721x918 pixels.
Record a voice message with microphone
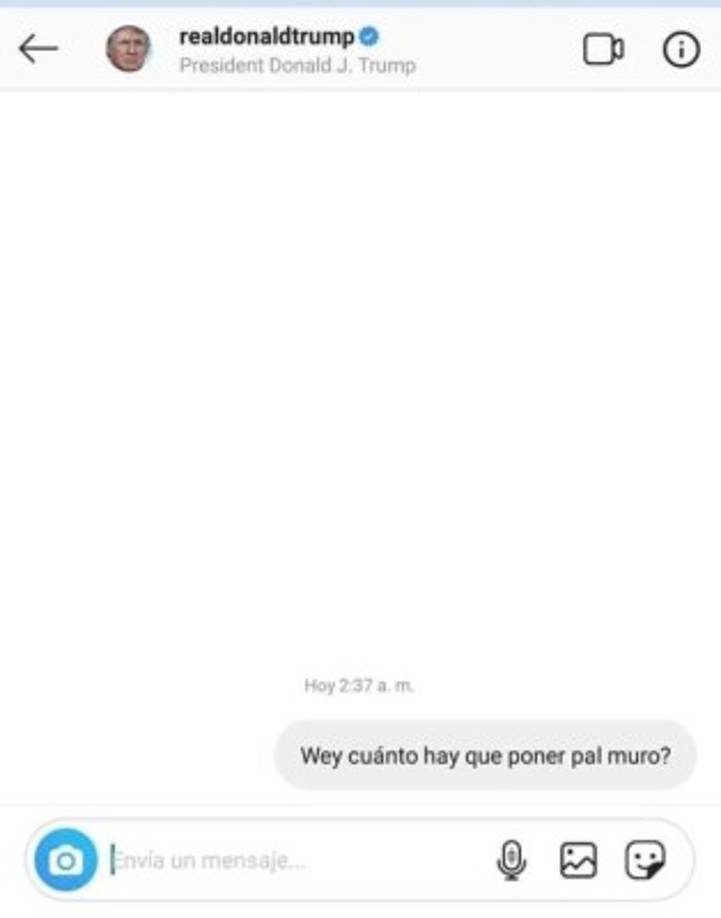511,860
